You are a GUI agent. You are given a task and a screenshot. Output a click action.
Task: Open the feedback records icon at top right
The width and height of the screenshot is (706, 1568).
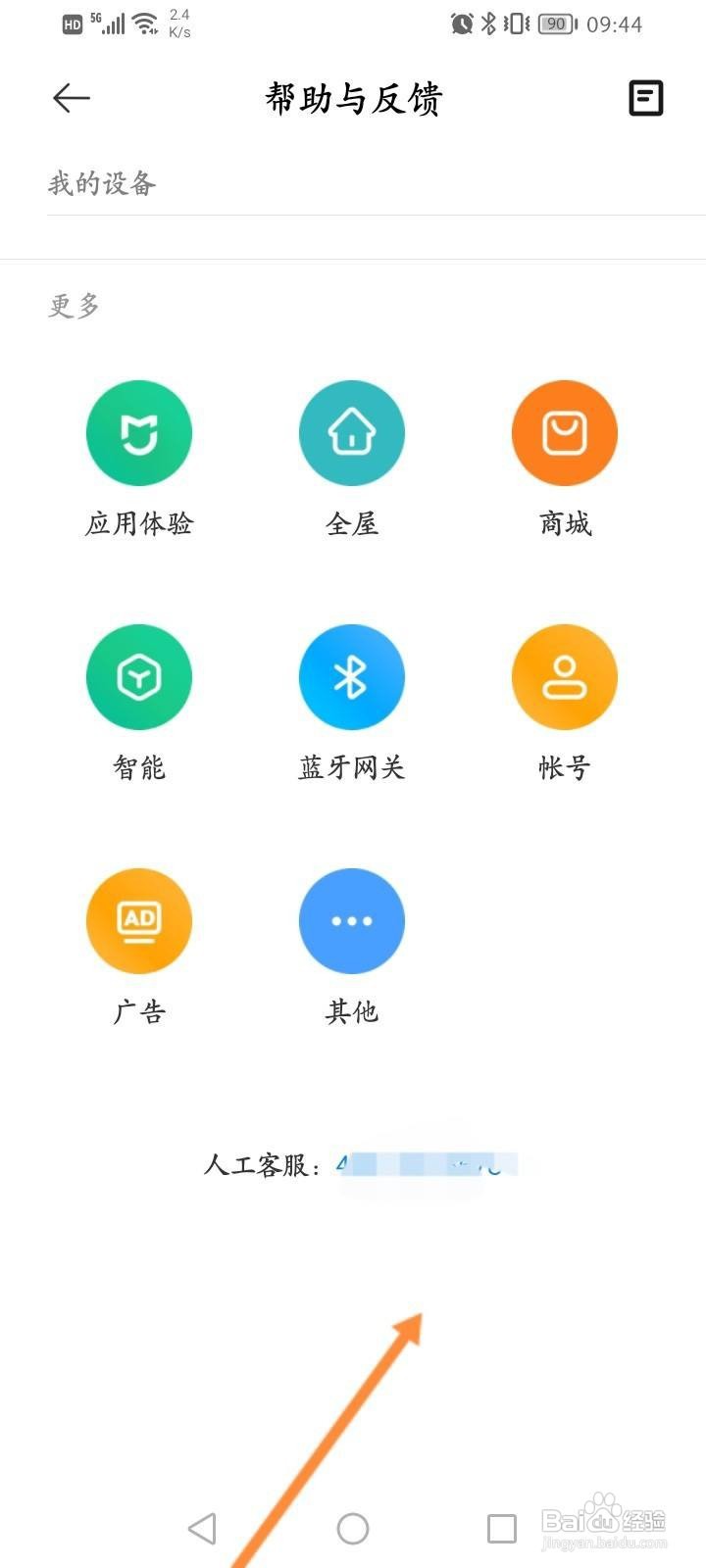(645, 98)
